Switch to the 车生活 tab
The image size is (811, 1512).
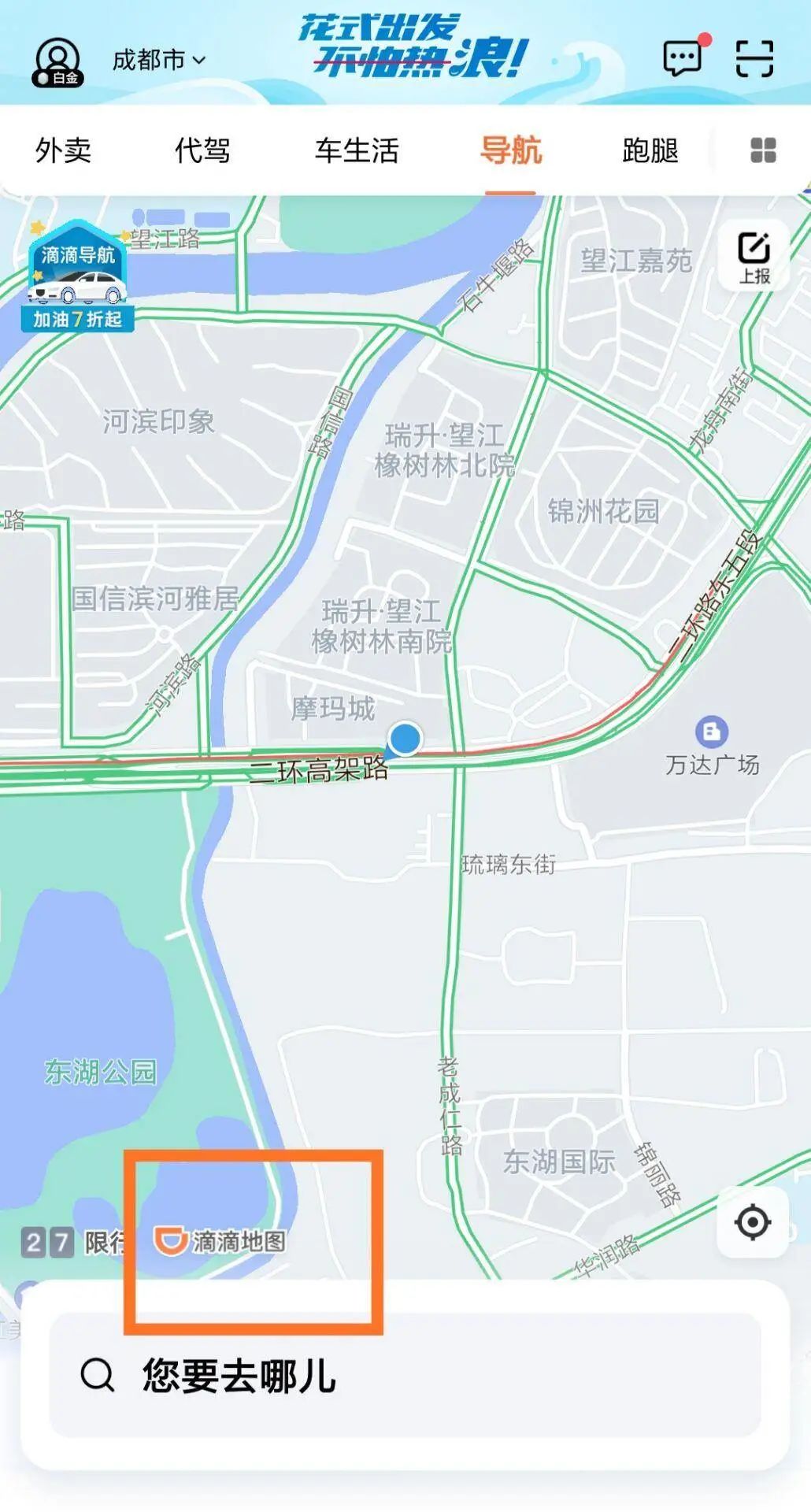[357, 150]
